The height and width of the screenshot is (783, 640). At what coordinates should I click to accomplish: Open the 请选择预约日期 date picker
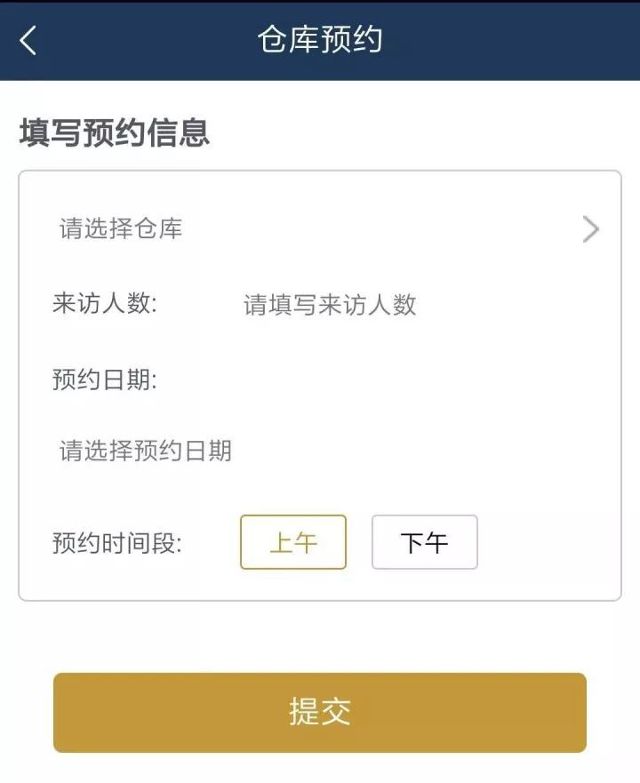[146, 451]
